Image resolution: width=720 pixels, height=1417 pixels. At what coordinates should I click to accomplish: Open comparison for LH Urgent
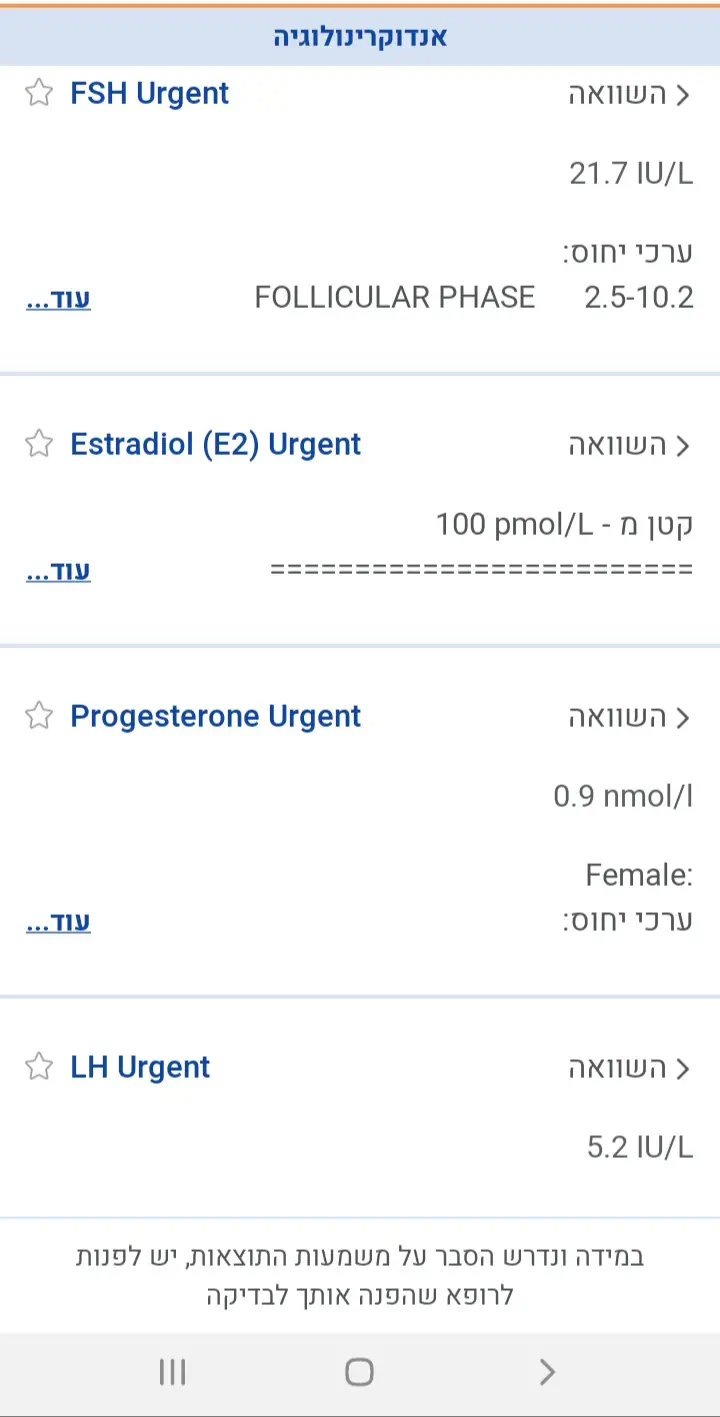click(x=629, y=1068)
